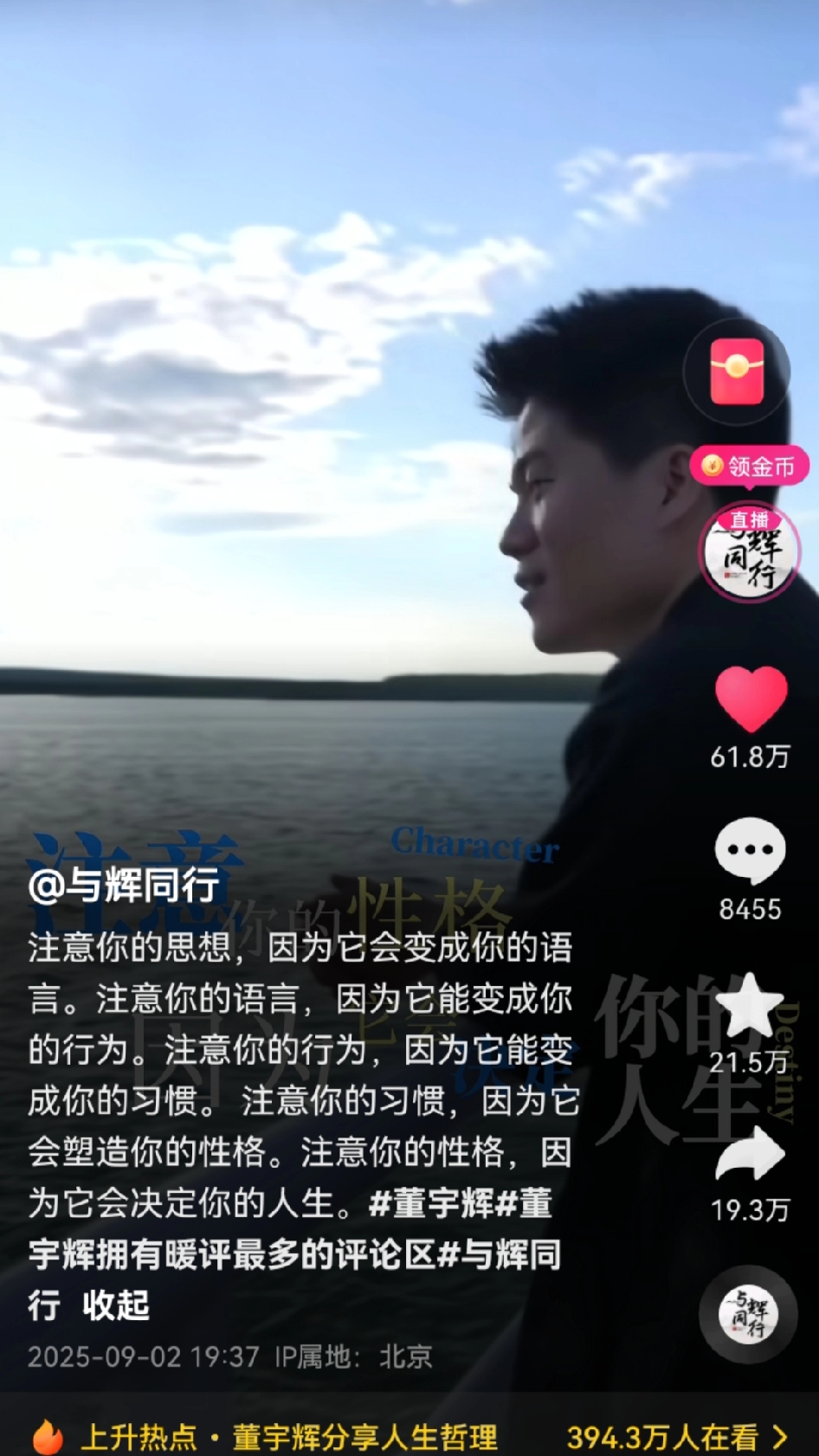This screenshot has width=819, height=1456.
Task: Like this video with the heart
Action: [x=750, y=699]
